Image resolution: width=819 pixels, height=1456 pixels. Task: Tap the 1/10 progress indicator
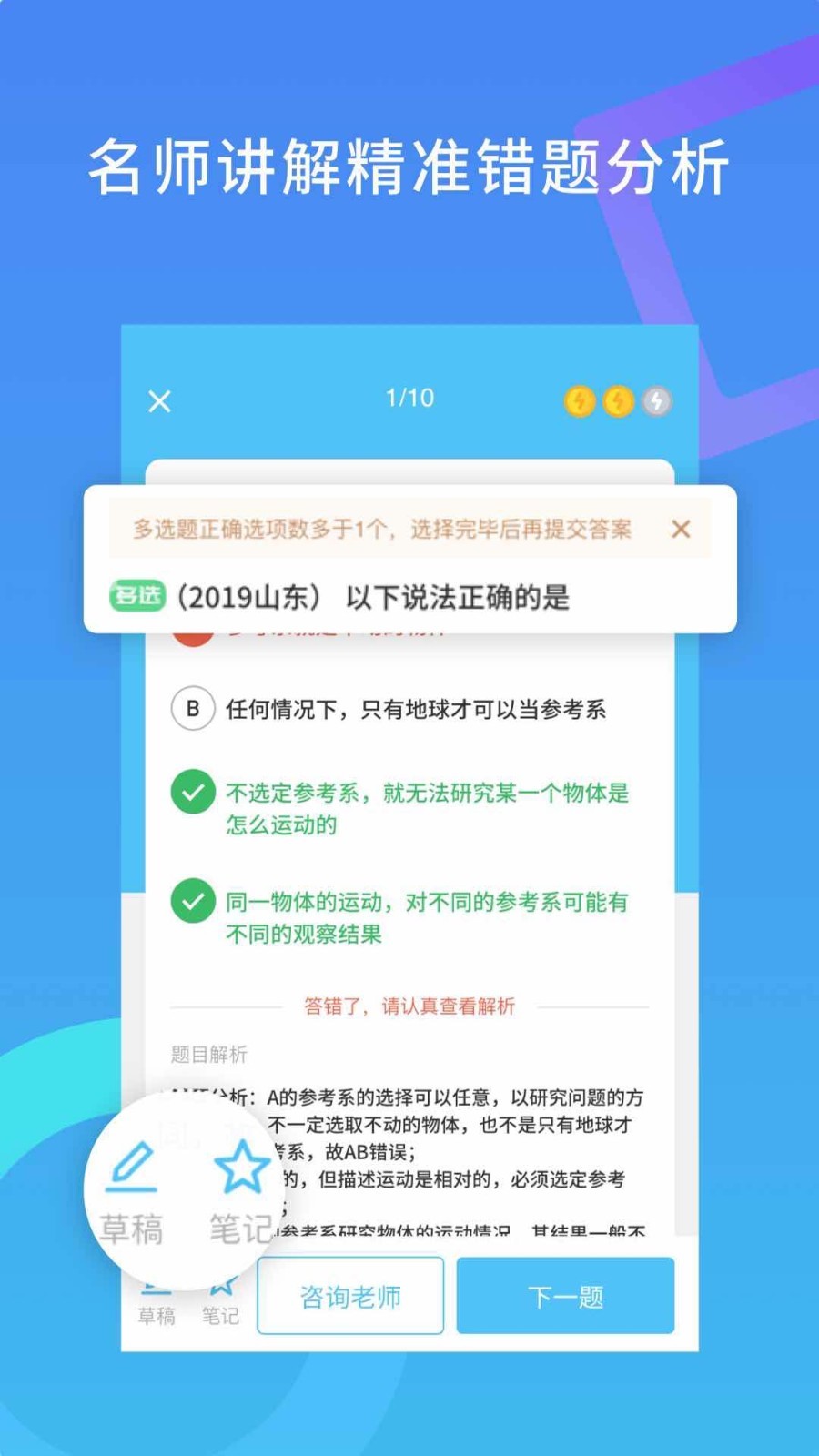[409, 398]
